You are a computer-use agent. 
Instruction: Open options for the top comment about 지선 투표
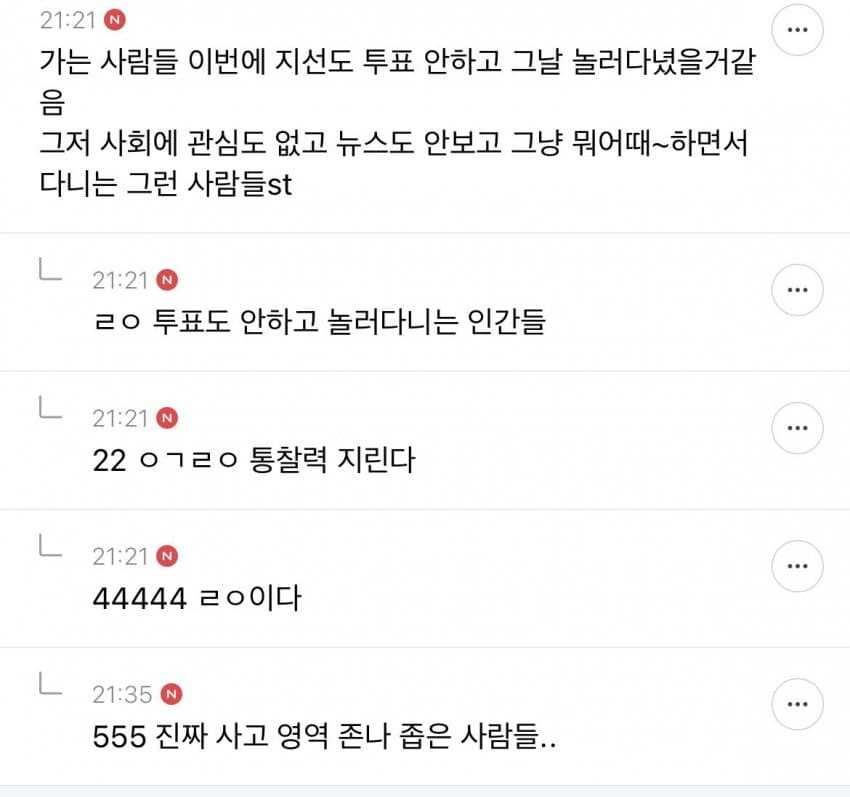(797, 30)
